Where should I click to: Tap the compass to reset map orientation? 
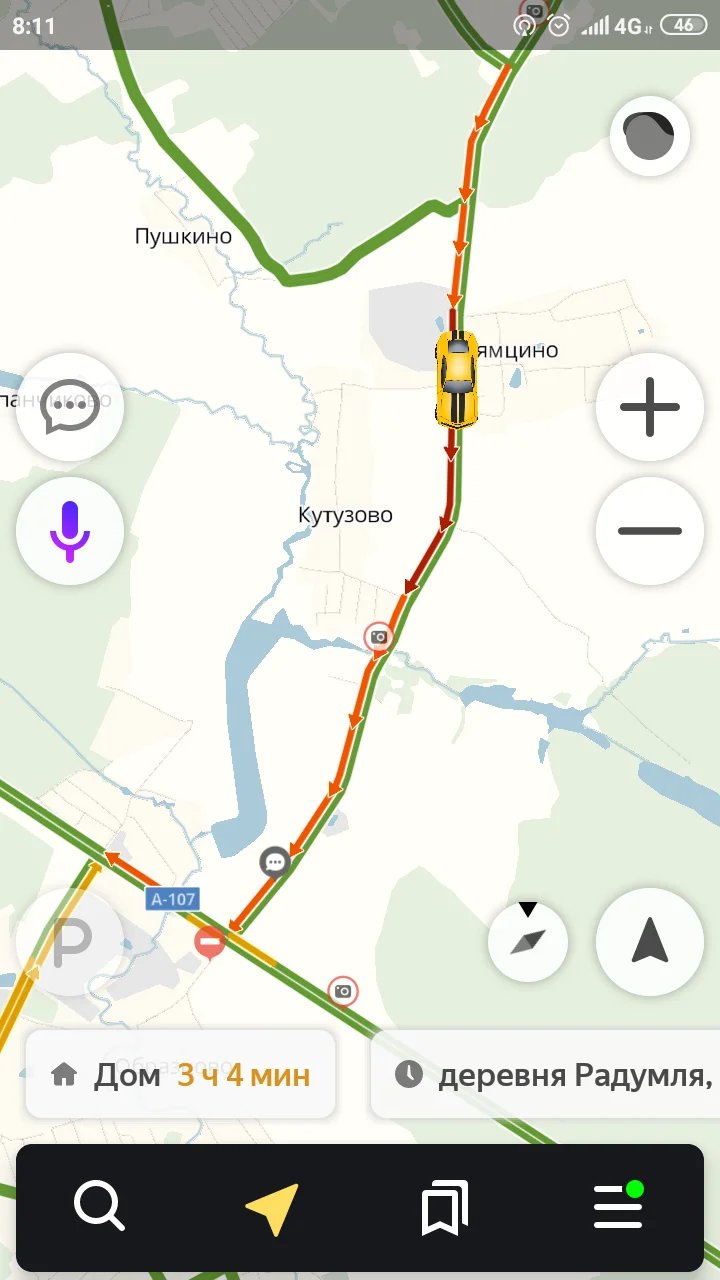(x=528, y=941)
